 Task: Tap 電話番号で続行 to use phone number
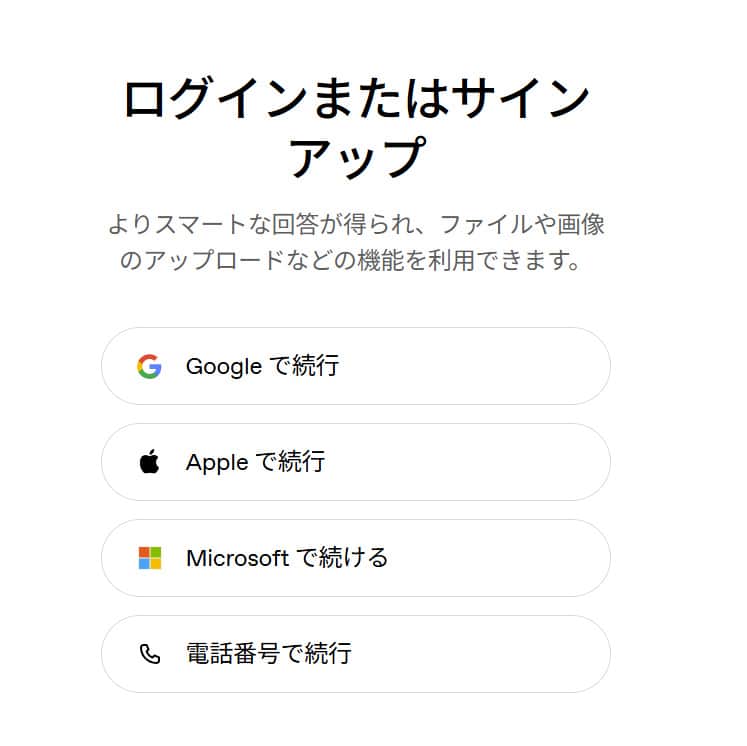[x=355, y=654]
